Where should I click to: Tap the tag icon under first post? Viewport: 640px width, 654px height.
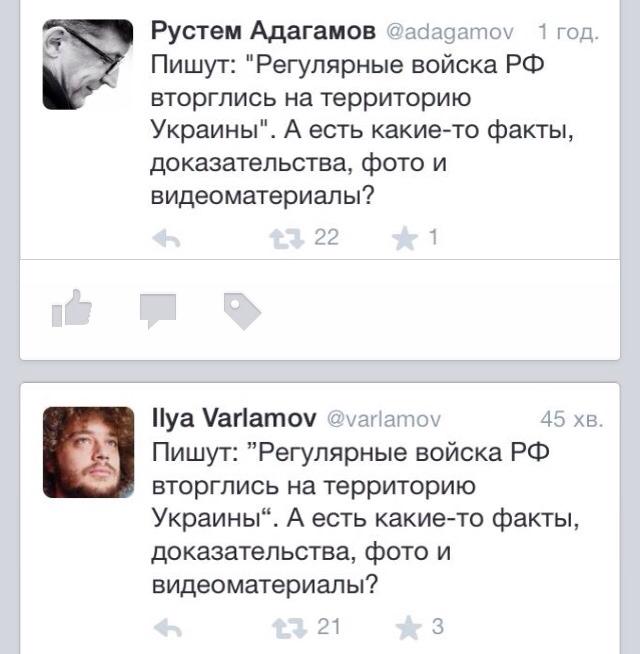[241, 311]
